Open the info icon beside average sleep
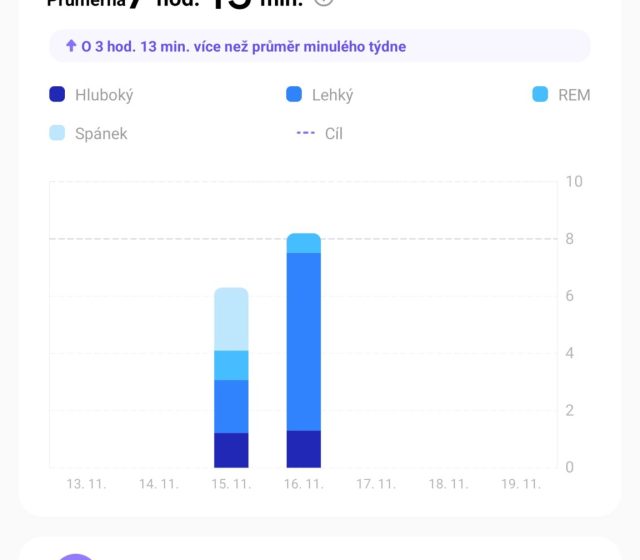 323,2
